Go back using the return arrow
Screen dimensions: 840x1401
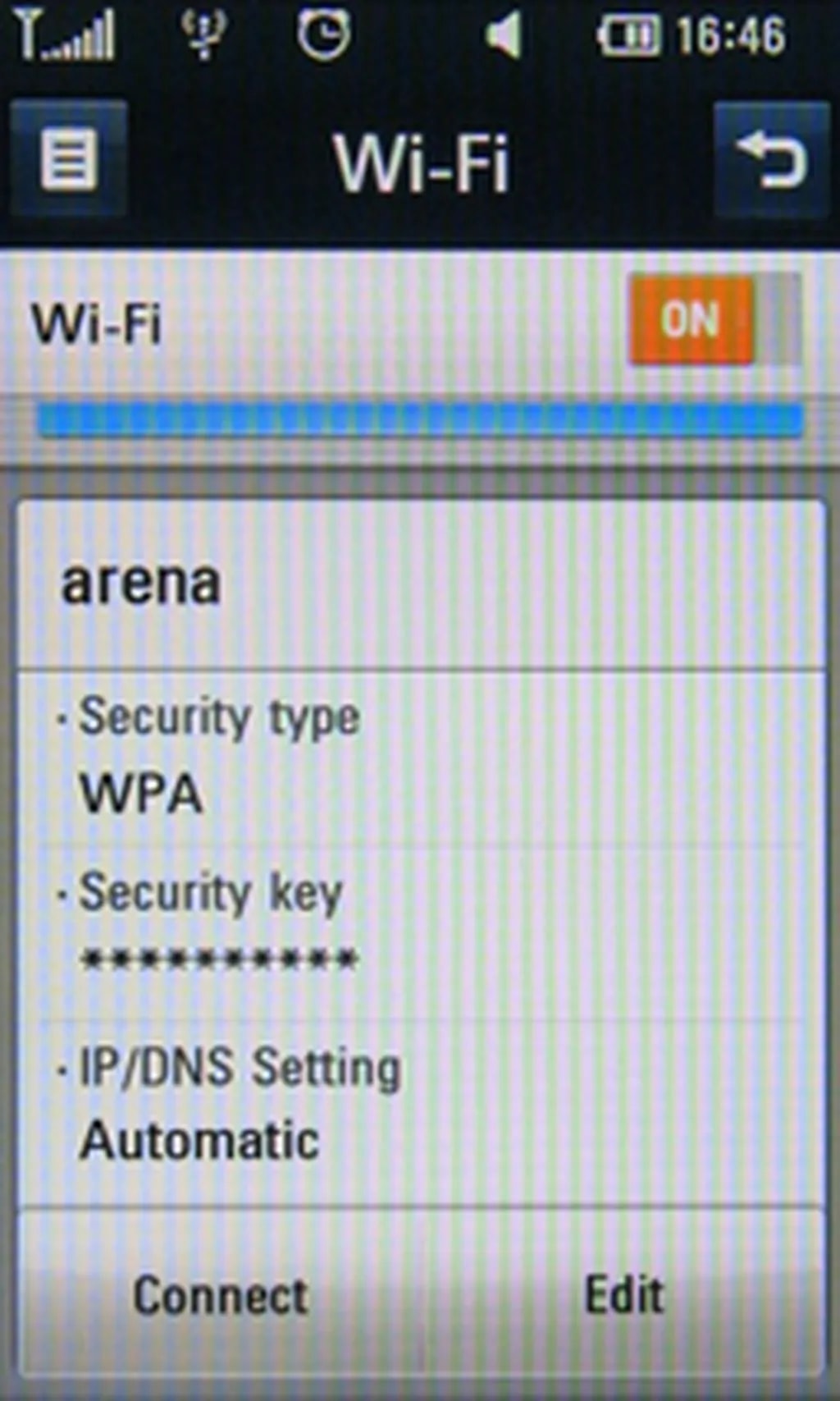(772, 158)
